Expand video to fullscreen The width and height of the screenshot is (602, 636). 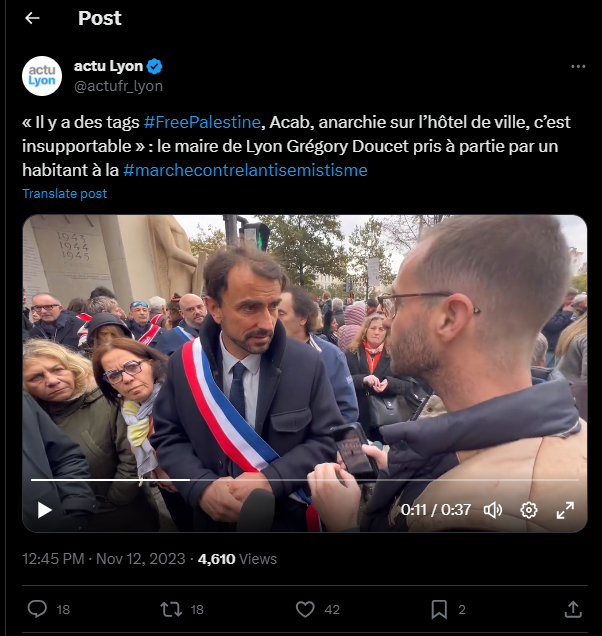(x=565, y=510)
